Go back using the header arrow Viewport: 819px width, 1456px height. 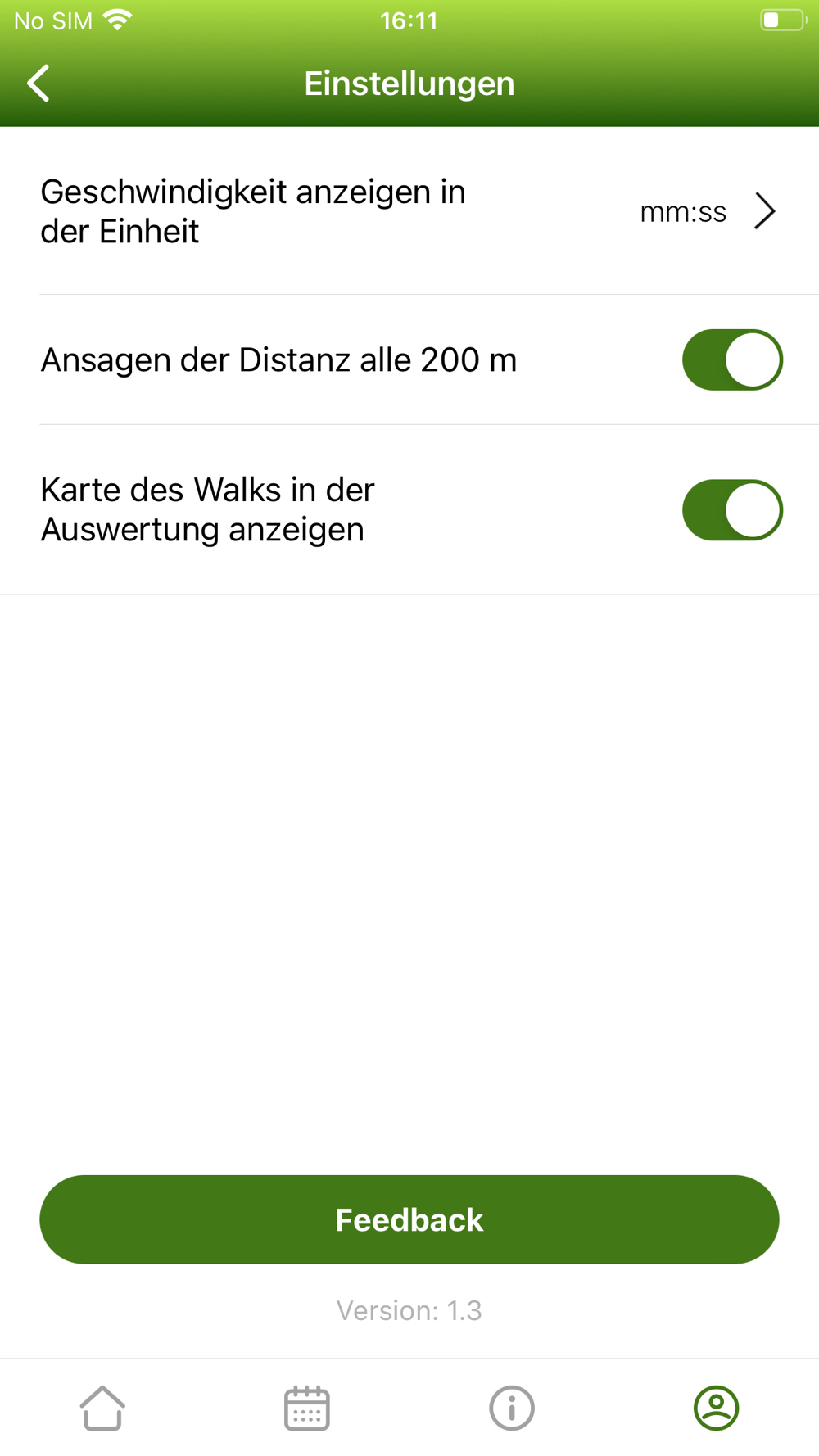click(x=38, y=84)
